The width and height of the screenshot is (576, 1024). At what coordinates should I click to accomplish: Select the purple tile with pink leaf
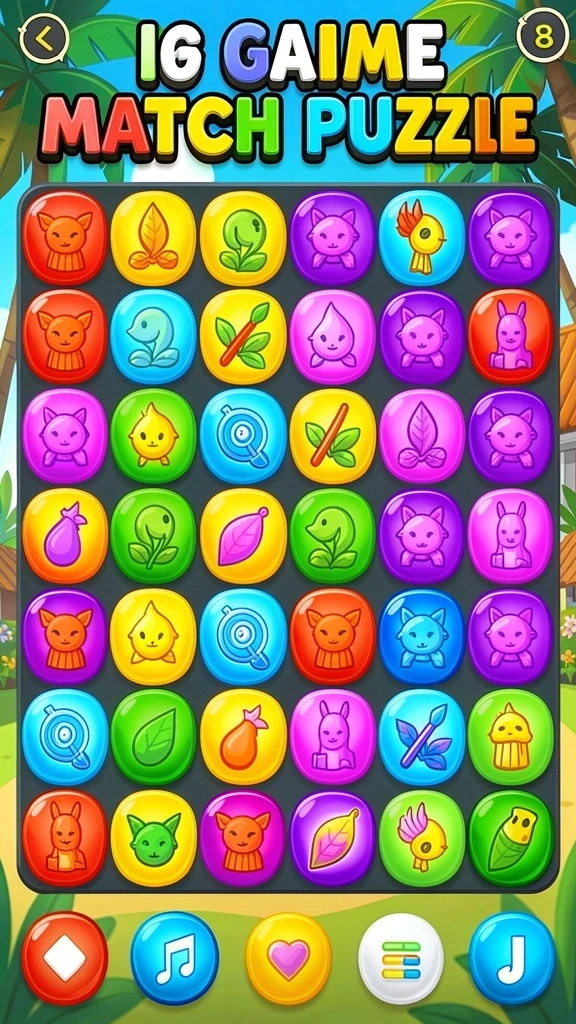point(332,838)
